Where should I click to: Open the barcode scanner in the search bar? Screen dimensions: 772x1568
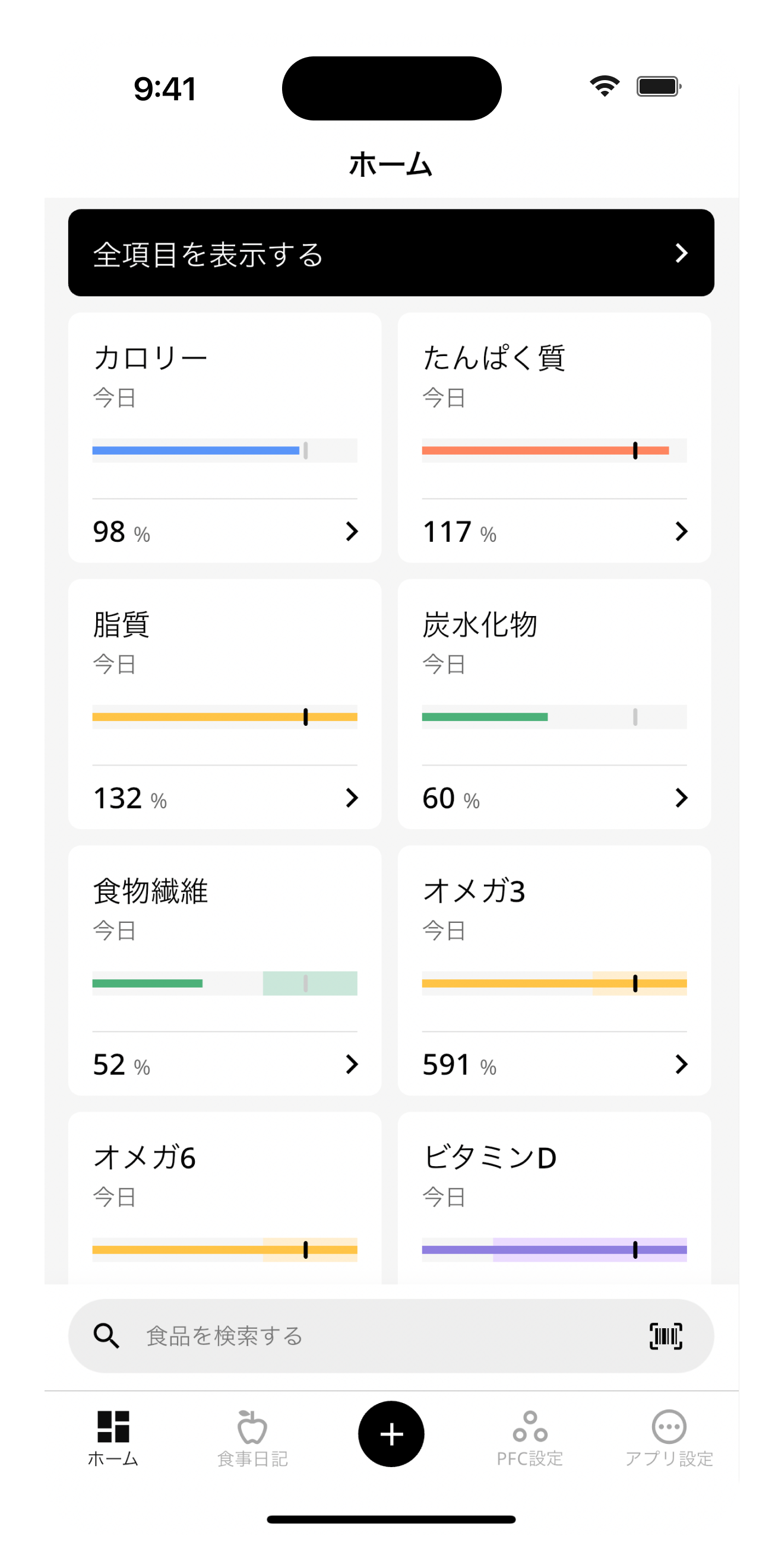point(667,1337)
